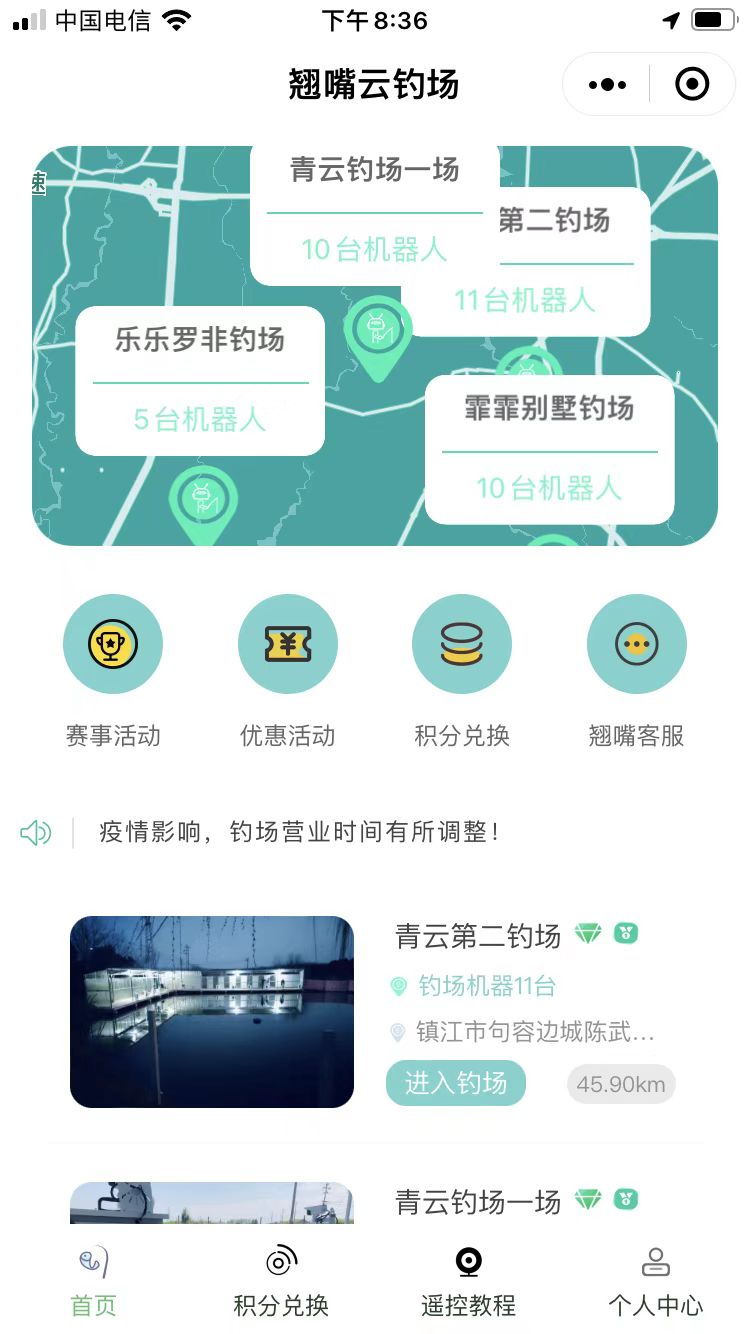750x1334 pixels.
Task: Open the 青云钓场一场 listing
Action: click(478, 1202)
